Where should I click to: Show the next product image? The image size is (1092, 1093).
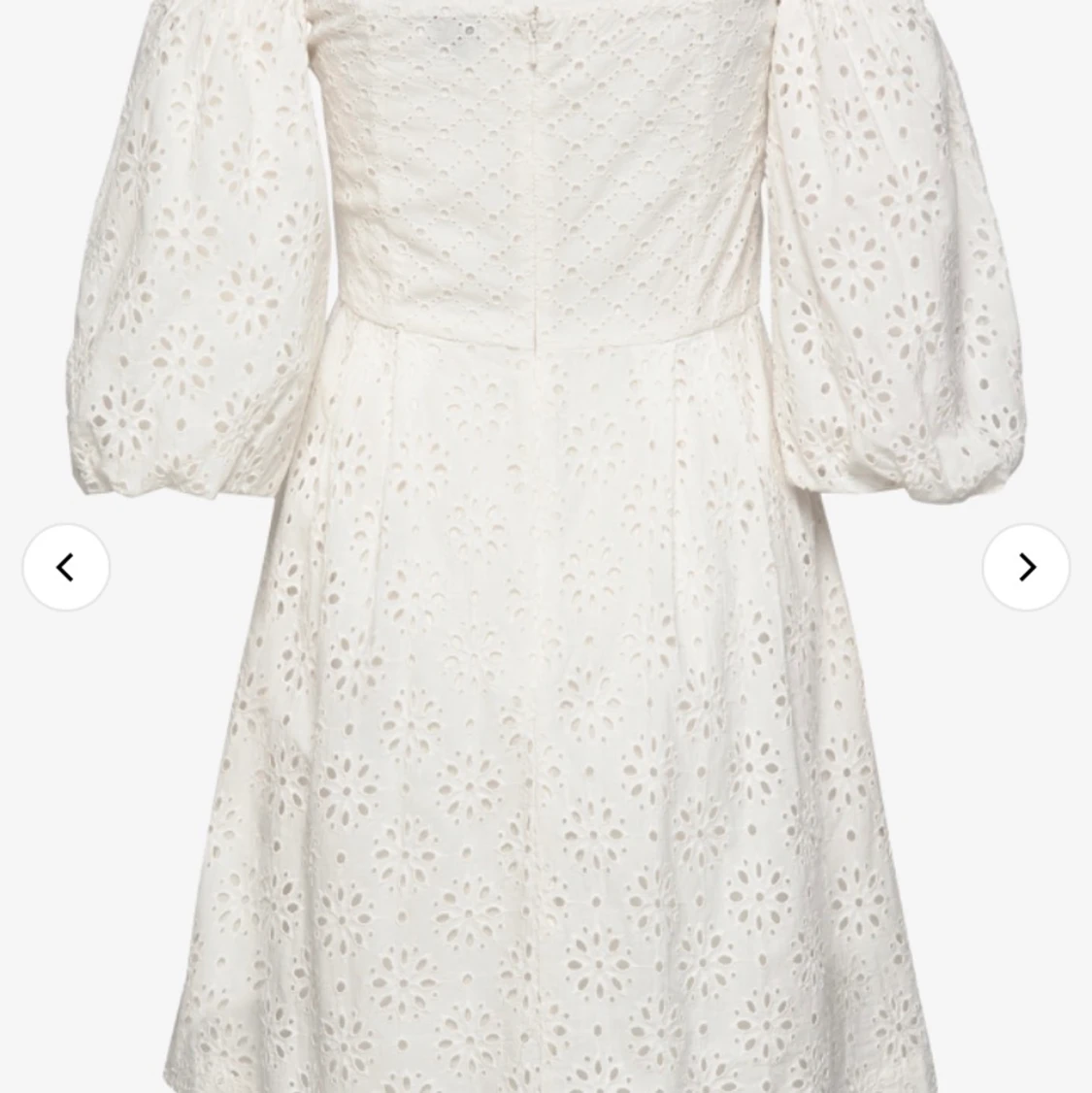tap(1026, 568)
